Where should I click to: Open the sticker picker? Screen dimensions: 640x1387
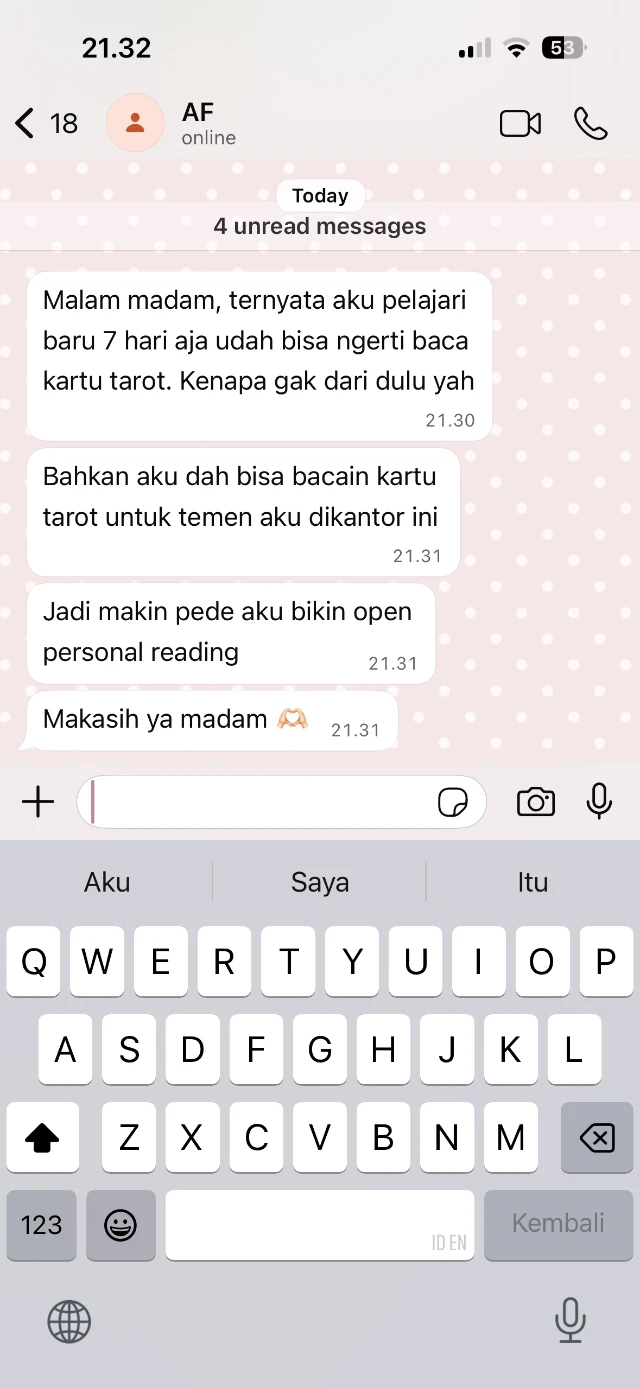click(453, 802)
